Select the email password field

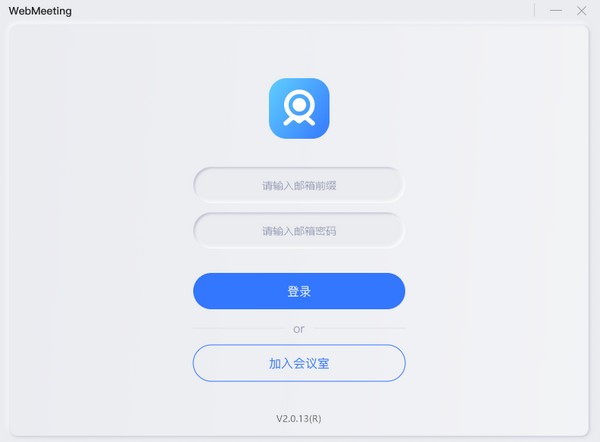point(298,231)
